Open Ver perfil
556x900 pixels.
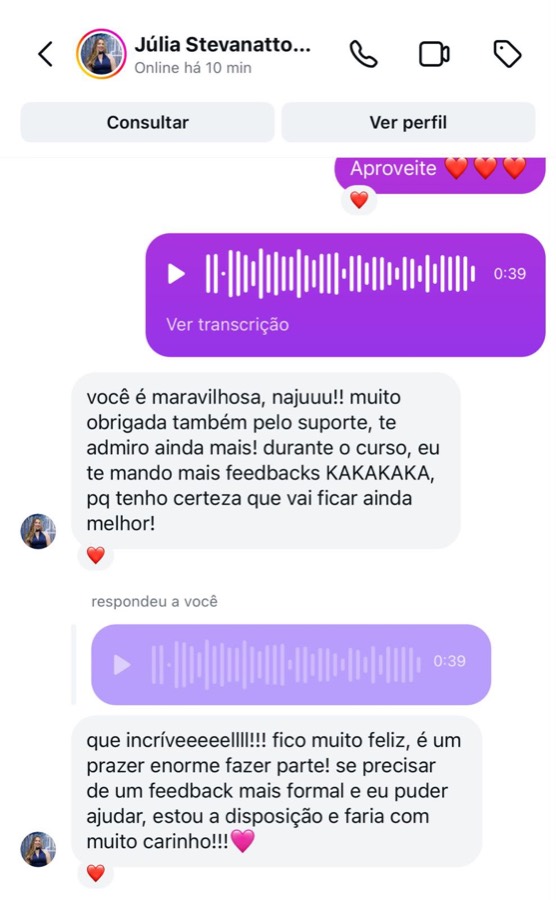click(x=408, y=122)
